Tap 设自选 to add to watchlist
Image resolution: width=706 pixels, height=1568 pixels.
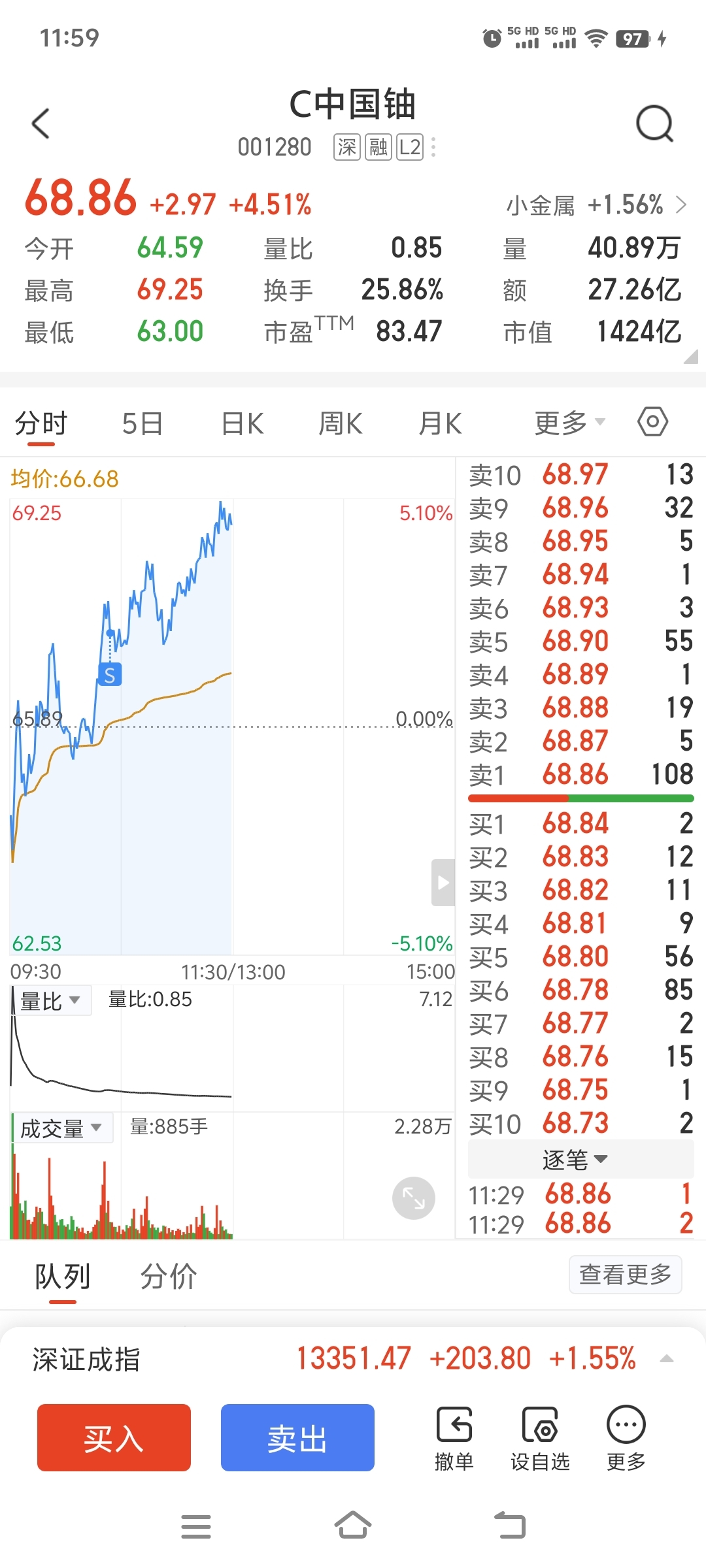[540, 1438]
